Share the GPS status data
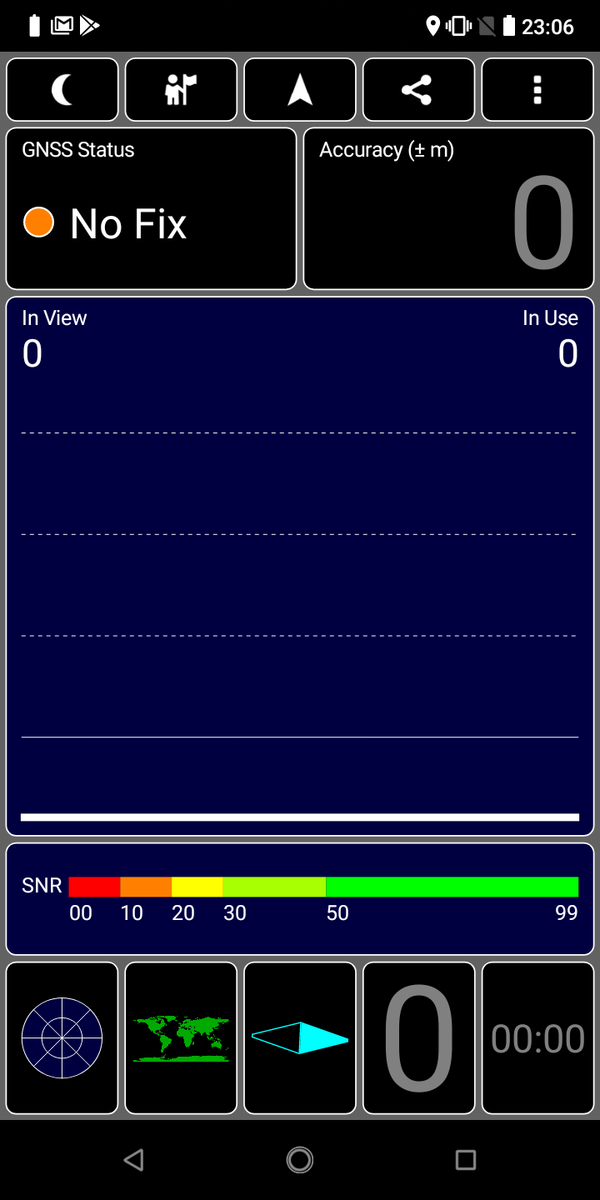 click(418, 90)
